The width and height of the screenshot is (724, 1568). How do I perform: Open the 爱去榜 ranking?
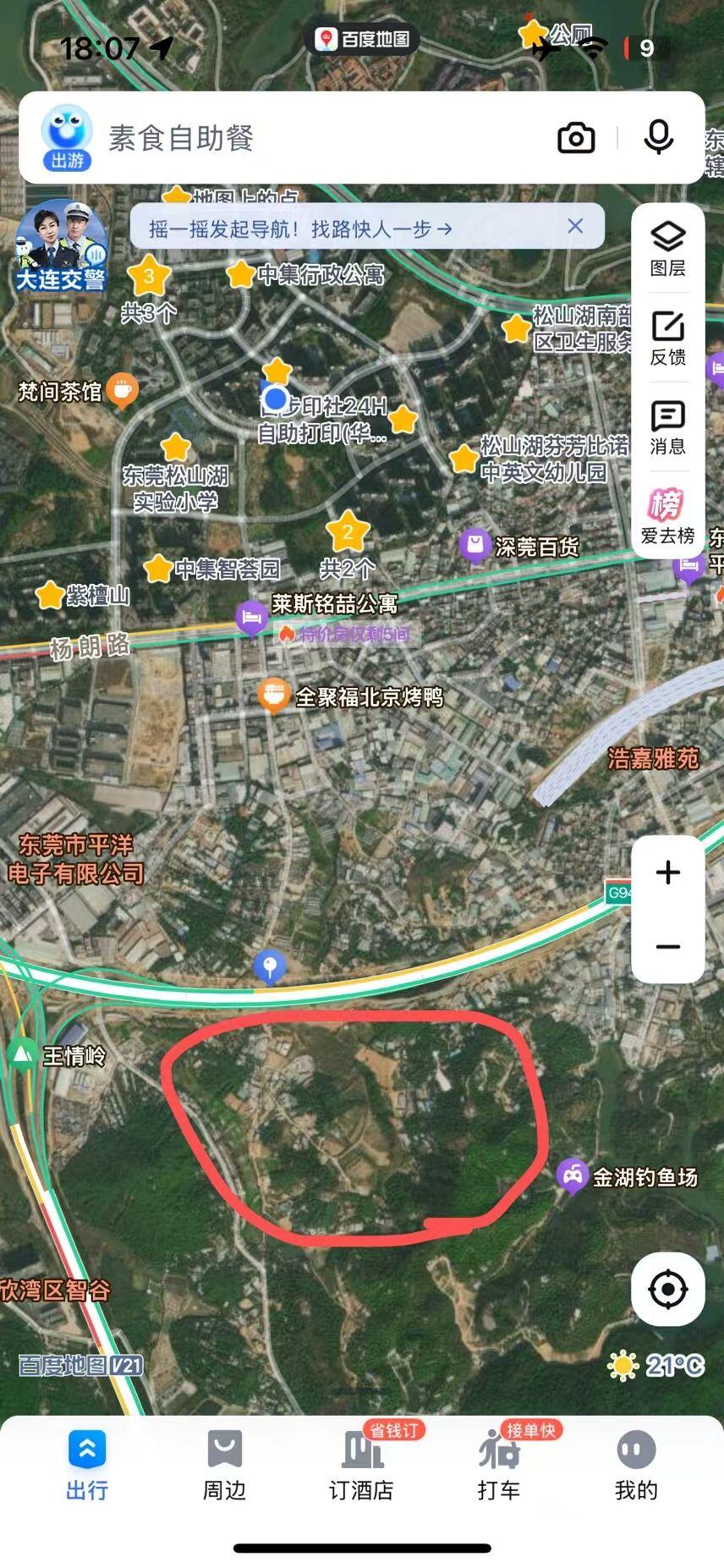point(667,516)
